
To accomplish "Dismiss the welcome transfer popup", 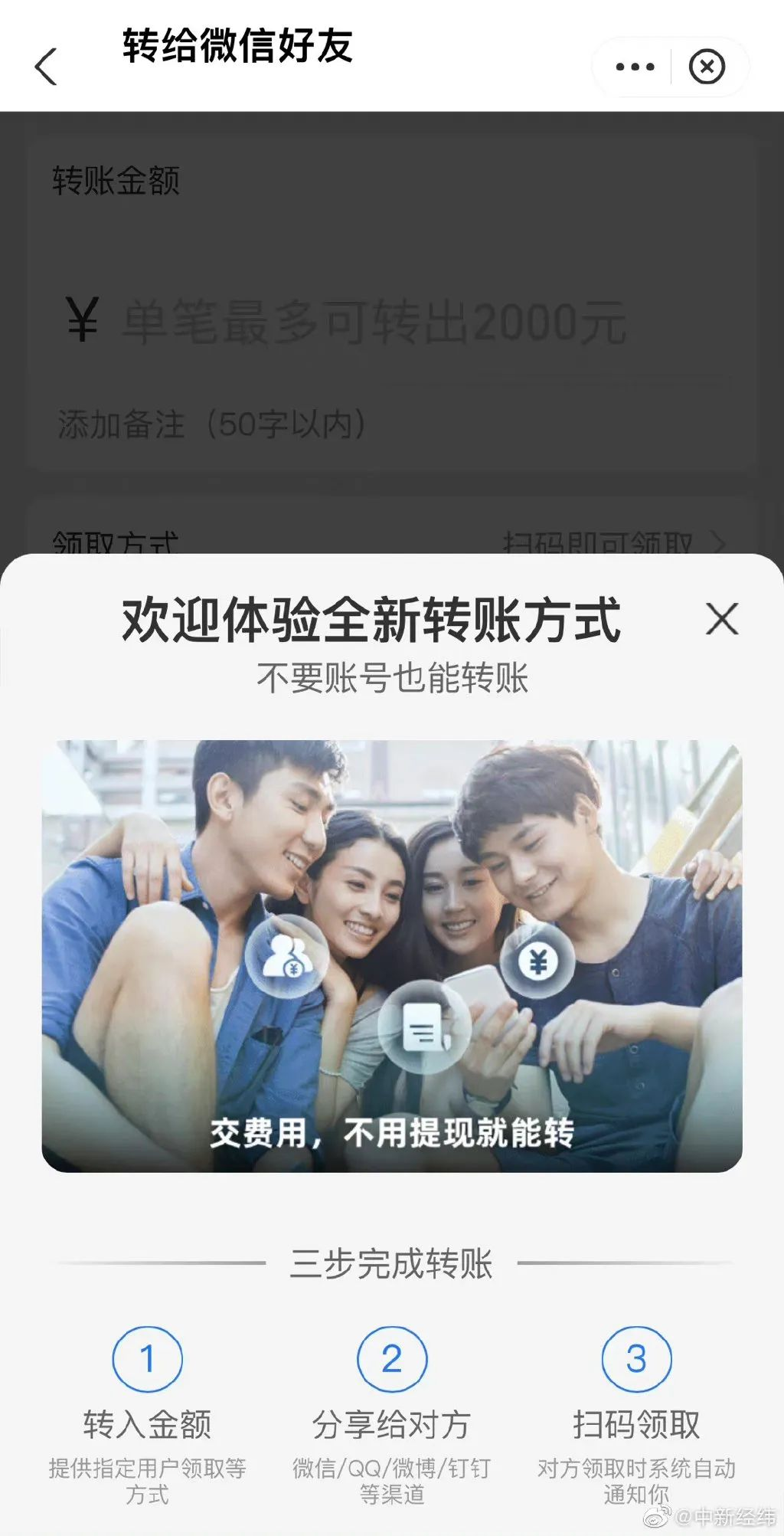I will (x=721, y=619).
